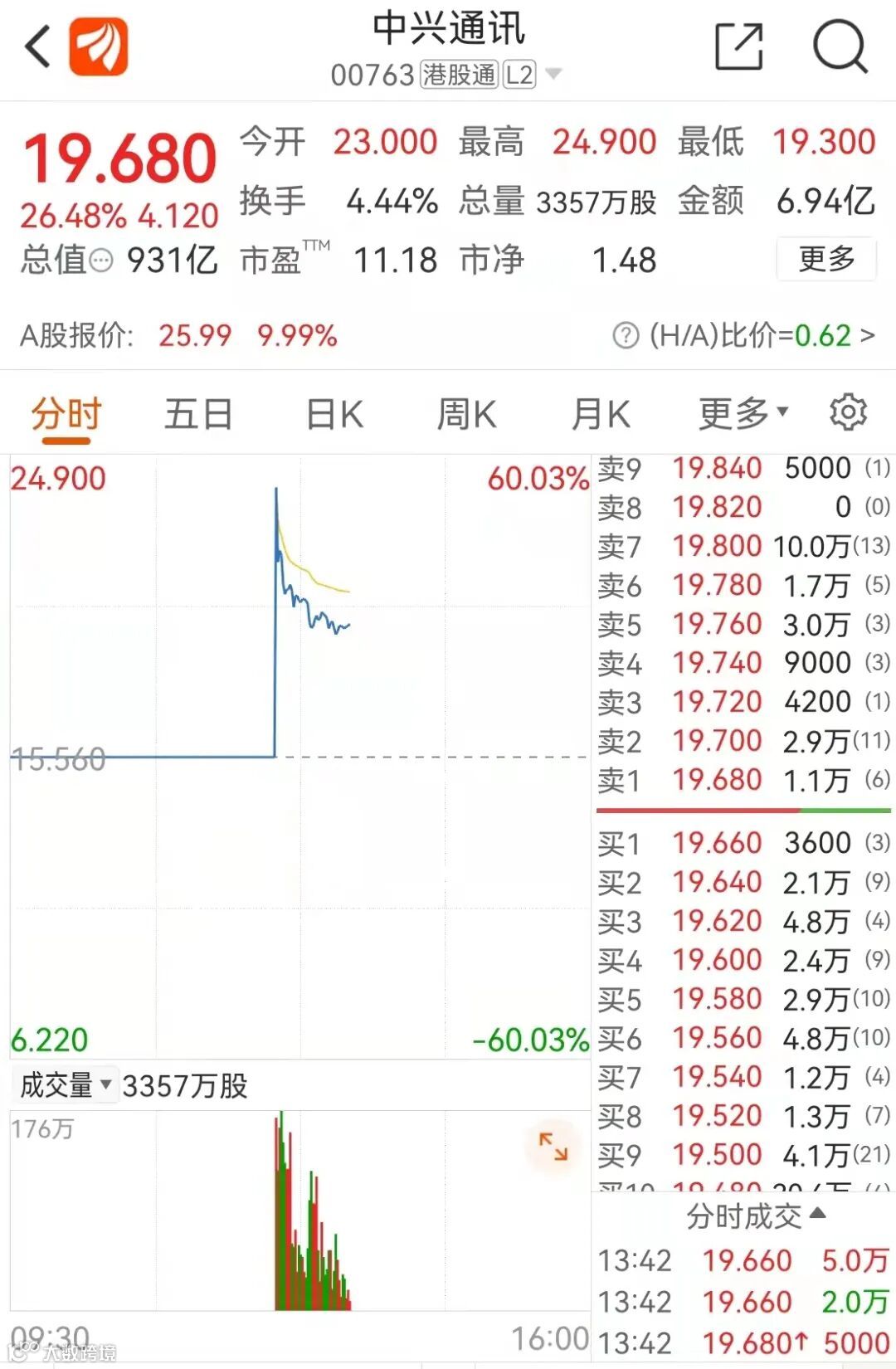
Task: Tap the info icon next to 总值
Action: click(x=100, y=261)
